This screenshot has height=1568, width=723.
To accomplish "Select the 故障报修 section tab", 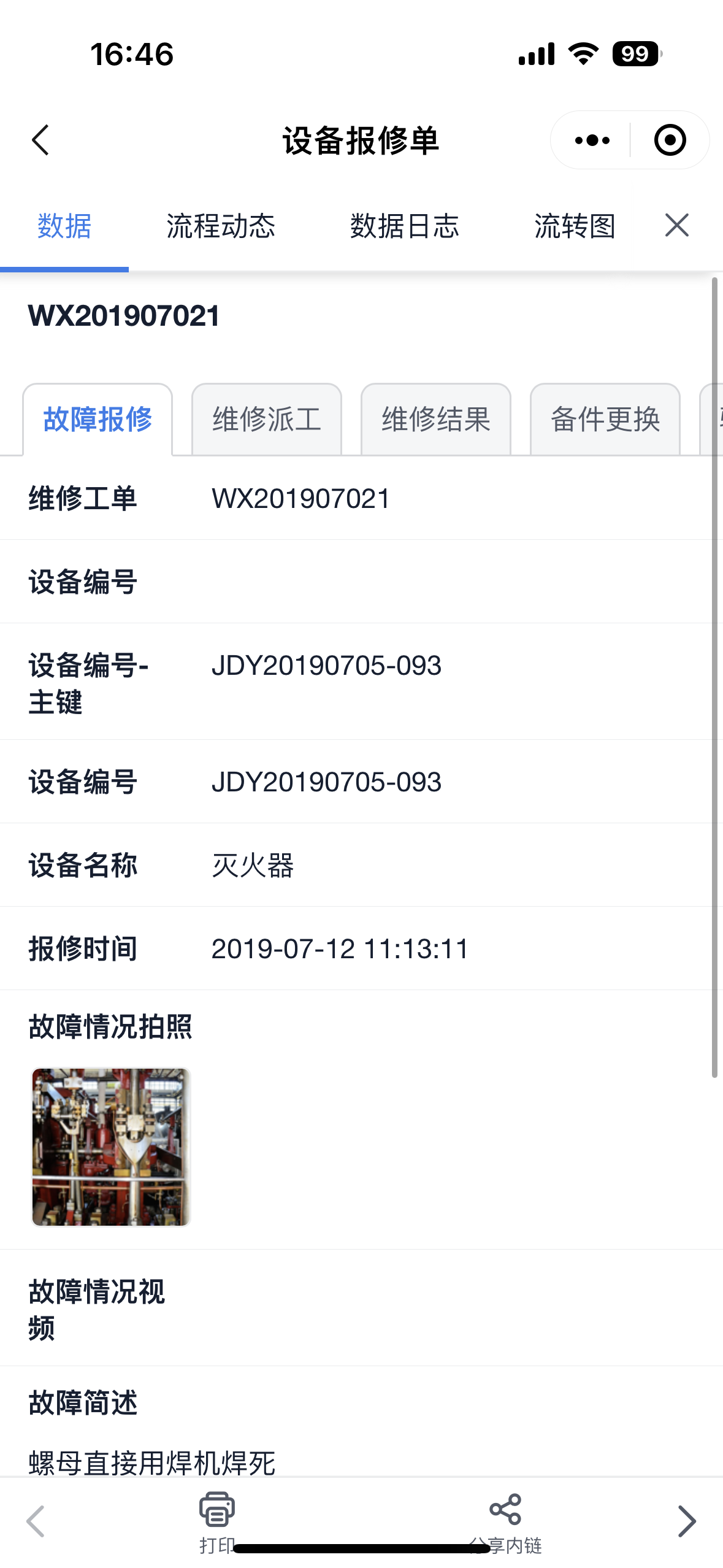I will 98,420.
